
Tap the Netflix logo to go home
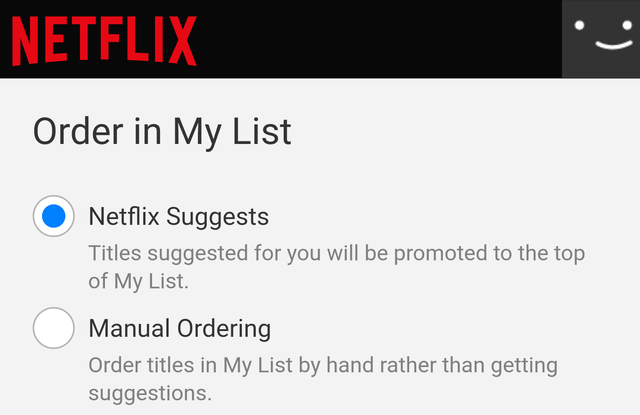tap(104, 40)
